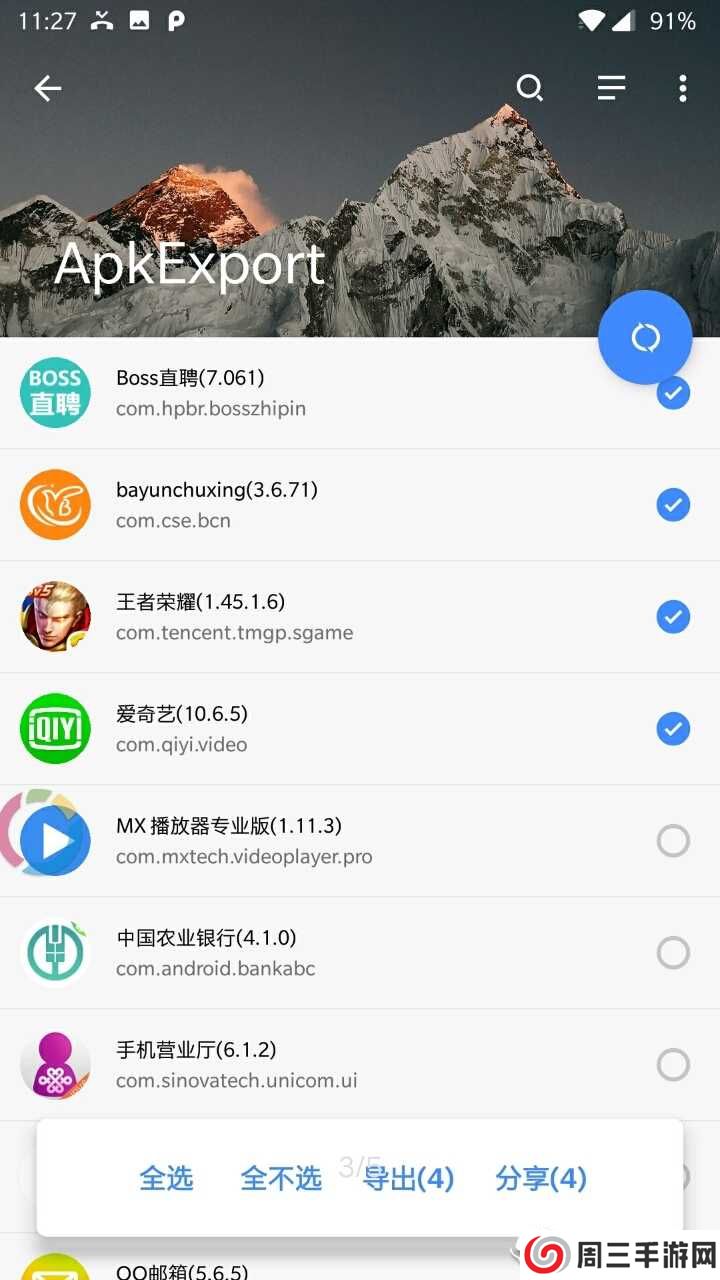Select the 手机营业厅 checkbox
The height and width of the screenshot is (1280, 720).
point(673,1064)
